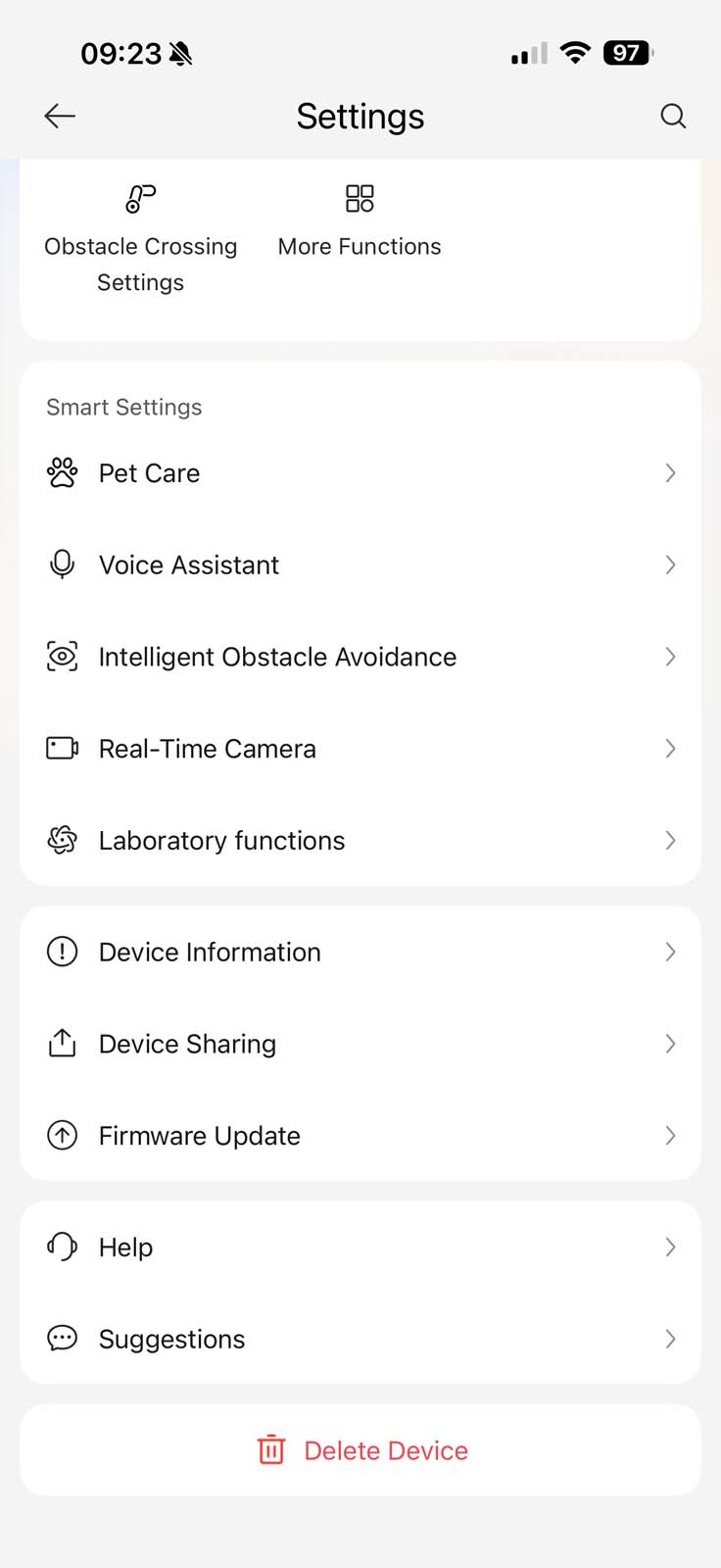Open Real-Time Camera
This screenshot has height=1568, width=721.
click(x=360, y=749)
